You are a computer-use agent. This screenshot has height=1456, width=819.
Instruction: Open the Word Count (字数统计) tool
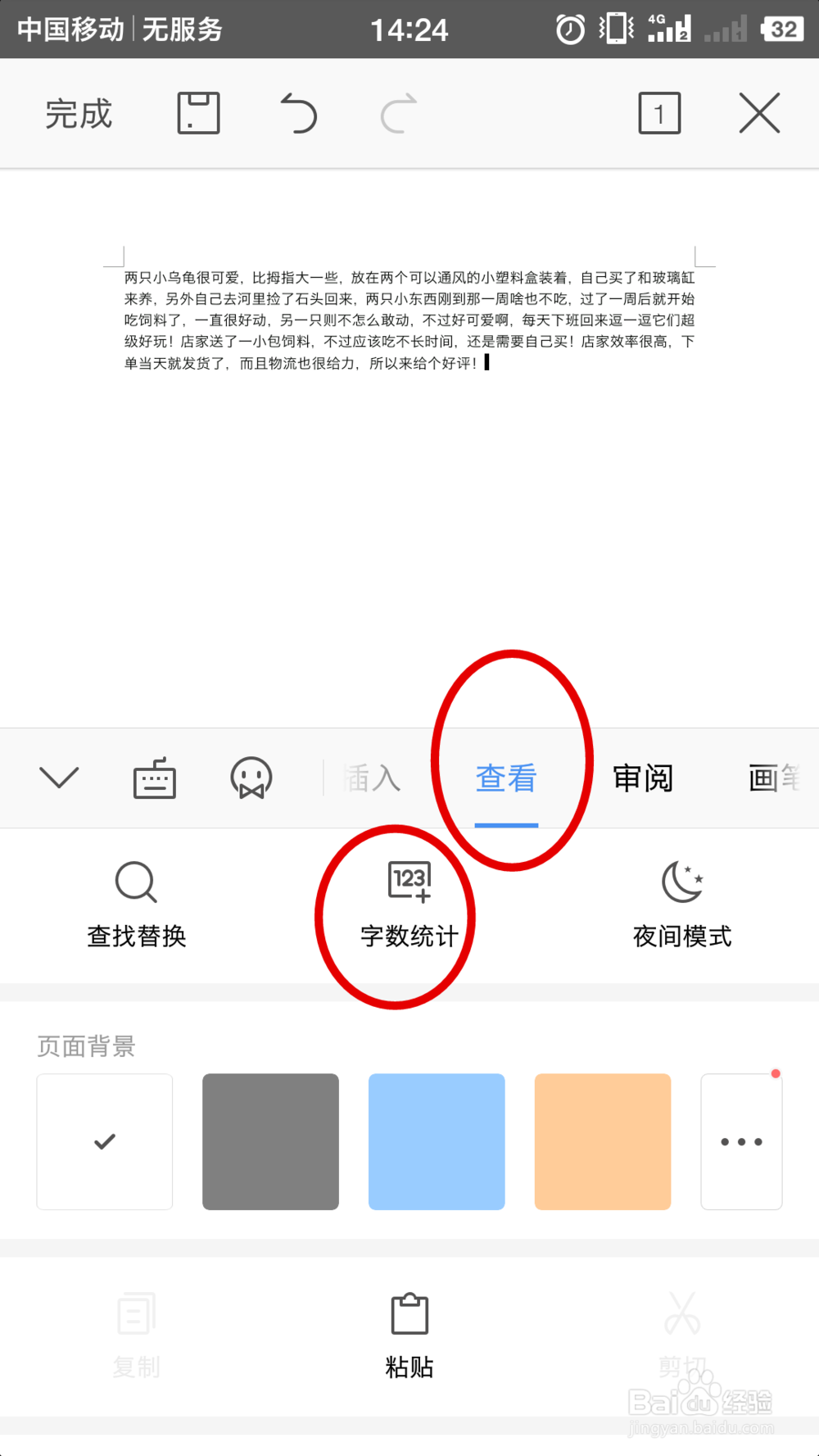coord(407,905)
